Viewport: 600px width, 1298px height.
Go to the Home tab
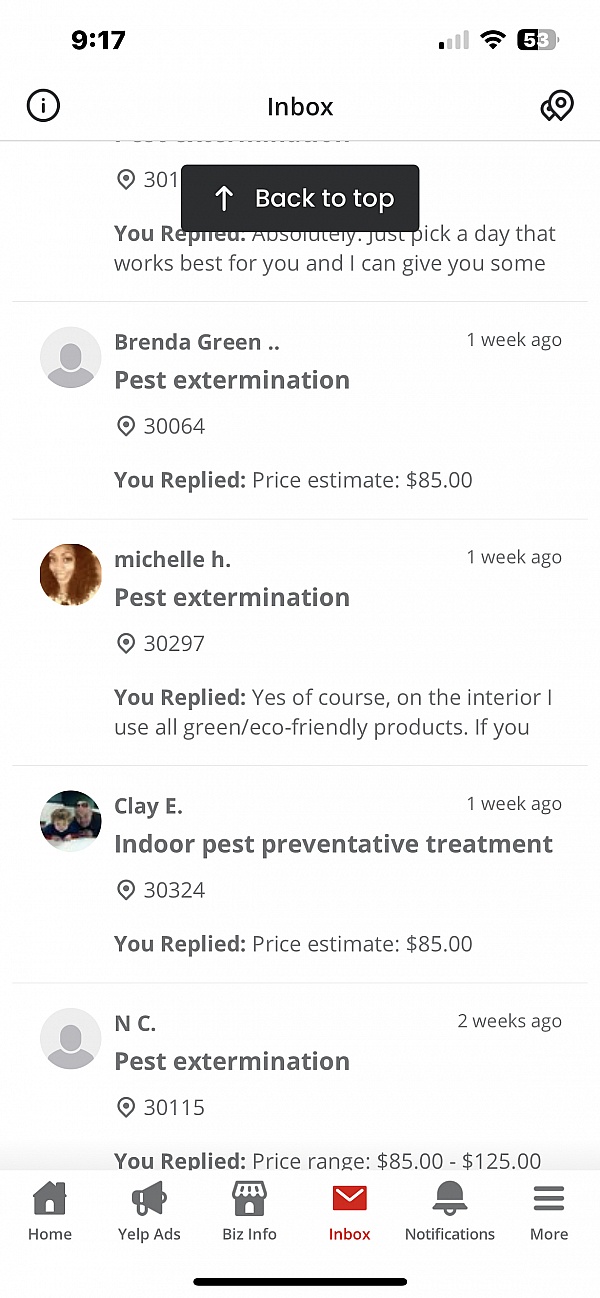click(x=50, y=1211)
